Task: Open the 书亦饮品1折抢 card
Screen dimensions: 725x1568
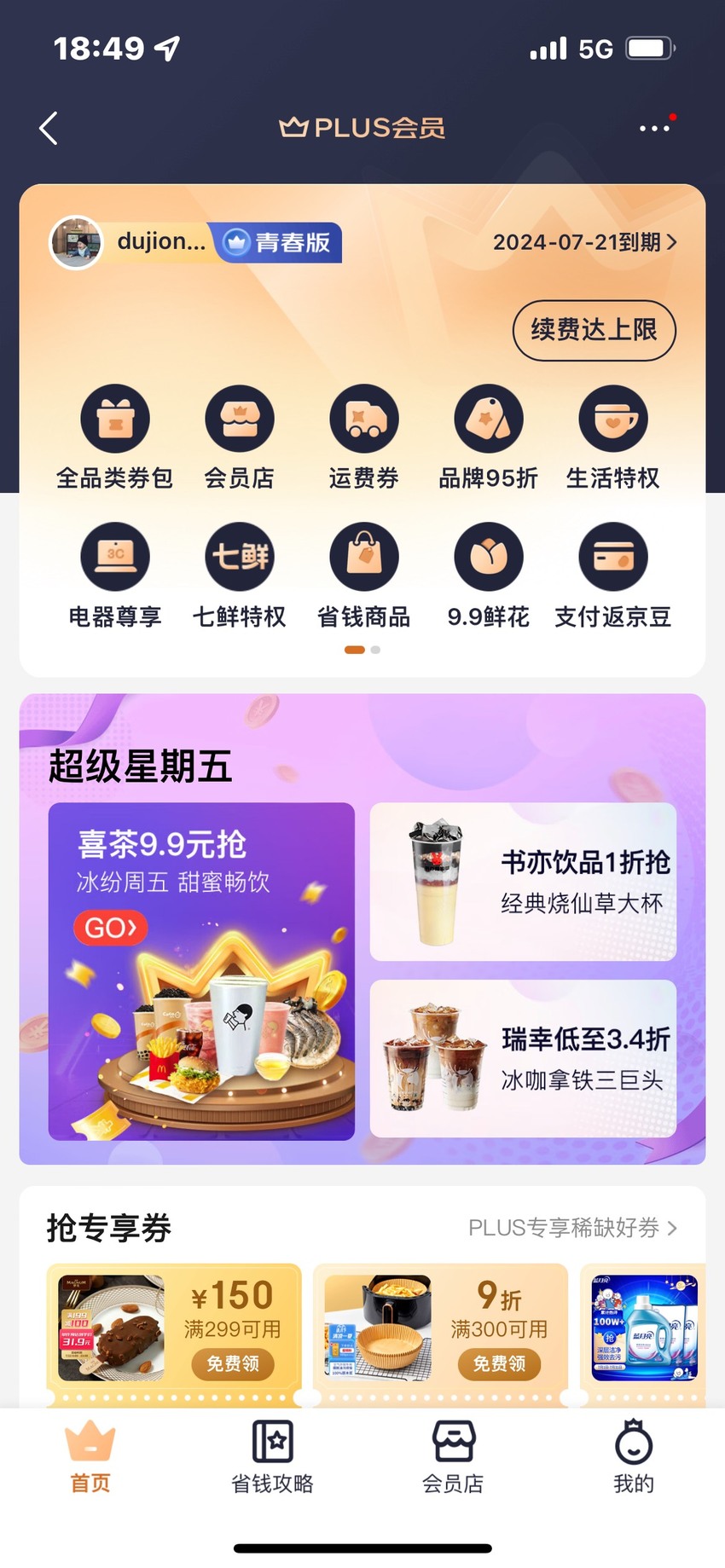Action: click(x=523, y=882)
